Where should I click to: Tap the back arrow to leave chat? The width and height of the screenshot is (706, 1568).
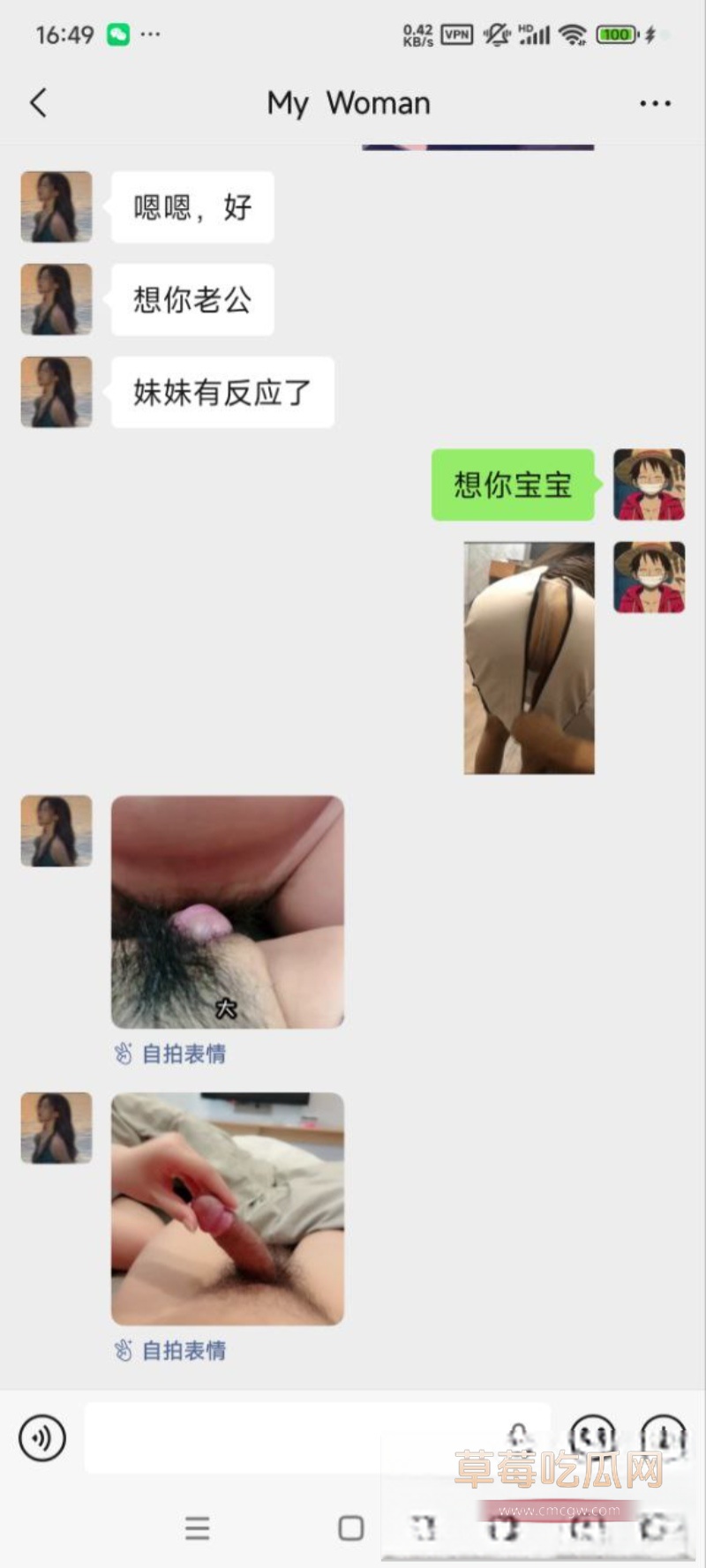38,103
